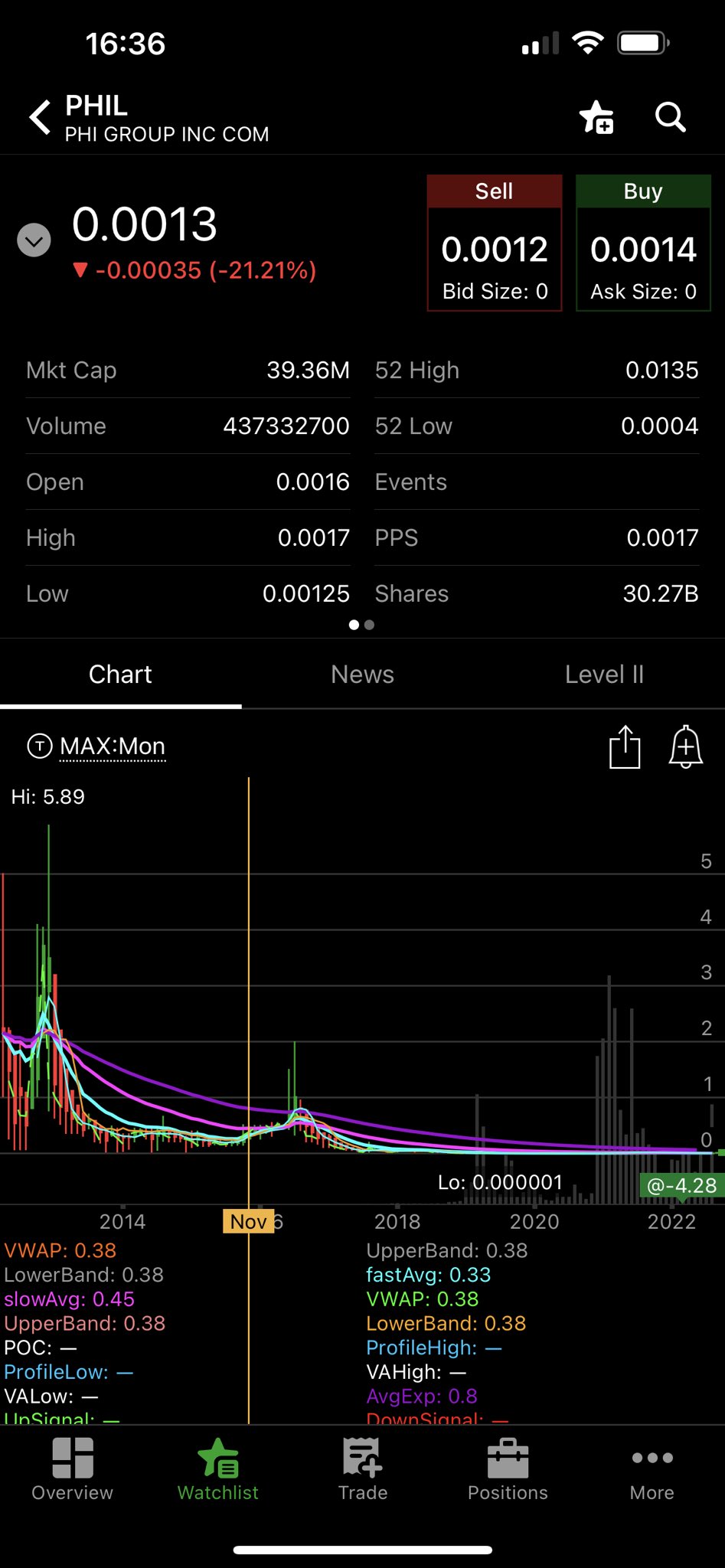Change the MAX:Mon chart timeframe
Screen dimensions: 725x1568
[112, 746]
